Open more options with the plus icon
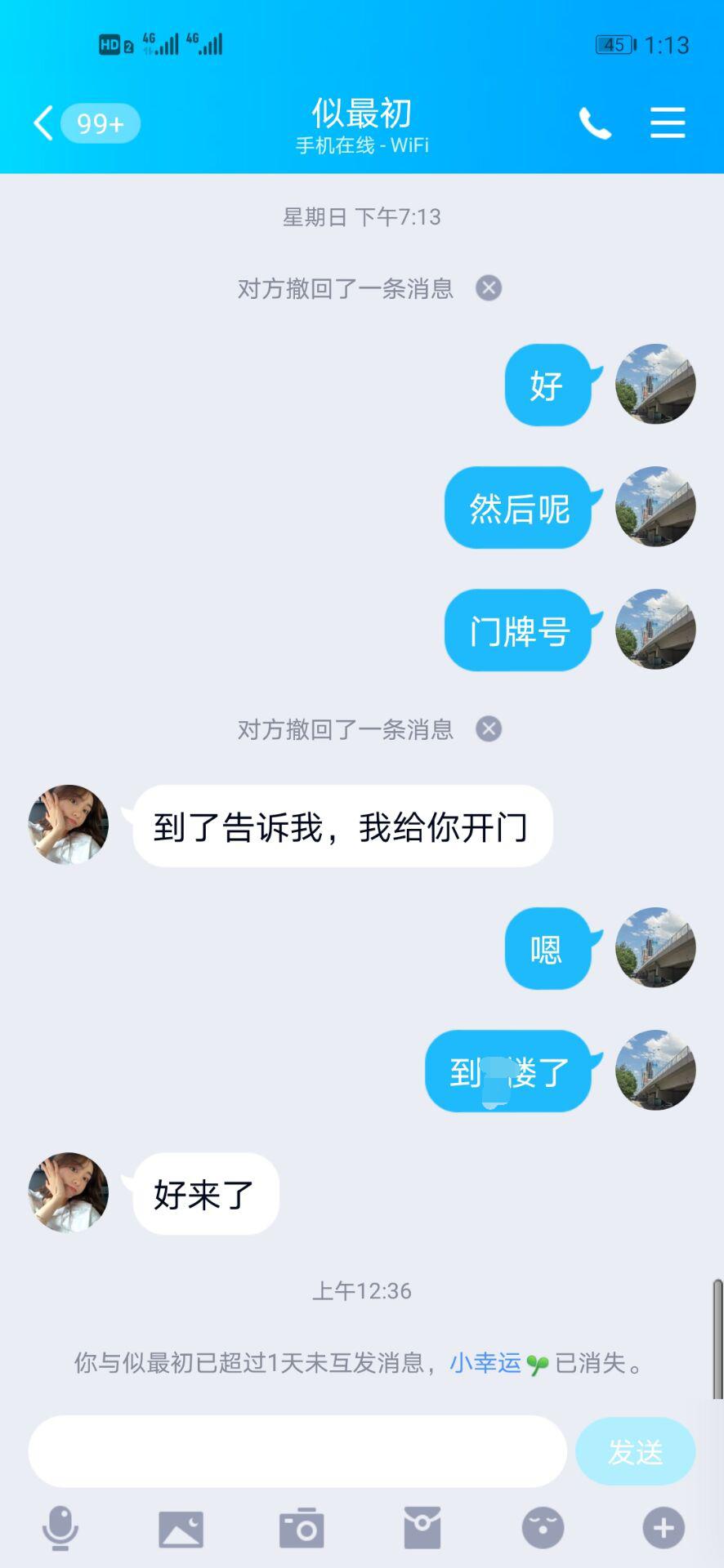The width and height of the screenshot is (724, 1568). (664, 1528)
